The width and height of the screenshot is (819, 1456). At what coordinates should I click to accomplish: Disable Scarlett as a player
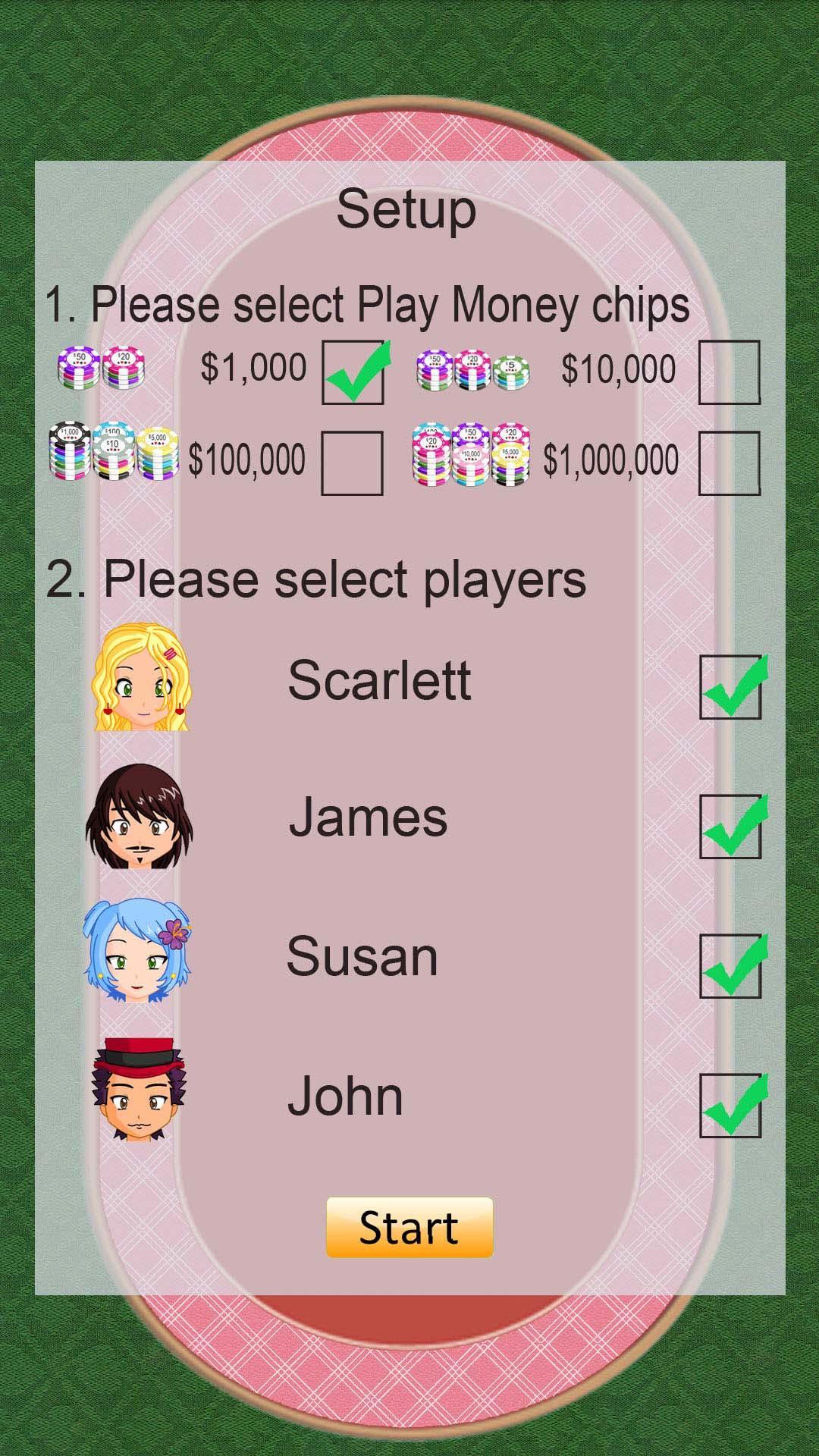(730, 686)
